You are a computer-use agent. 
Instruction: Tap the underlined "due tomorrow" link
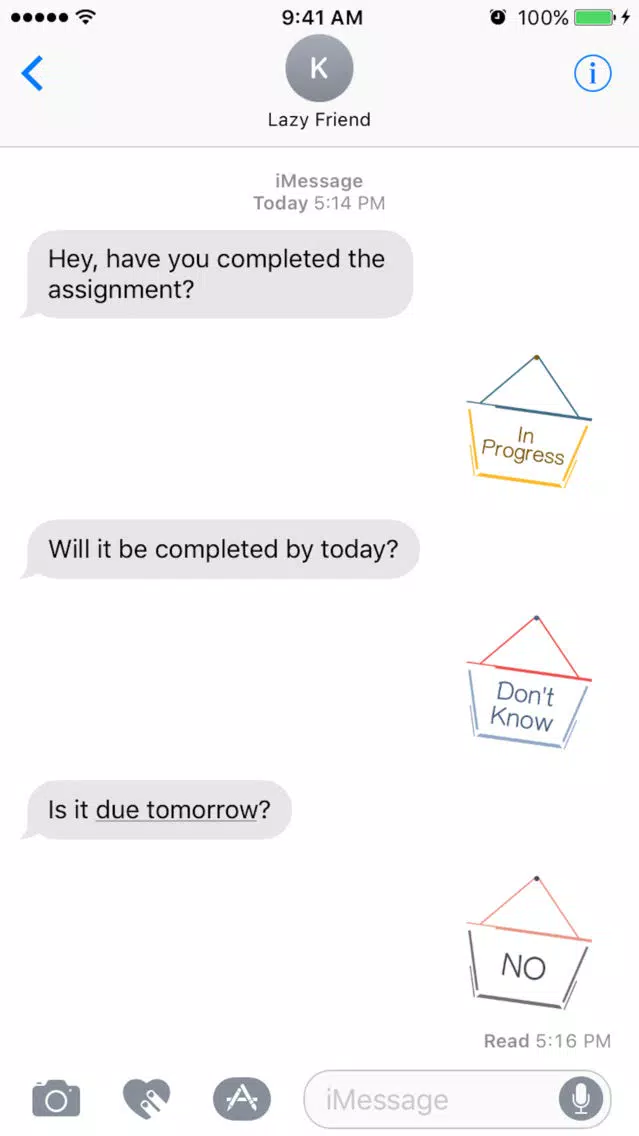[176, 809]
